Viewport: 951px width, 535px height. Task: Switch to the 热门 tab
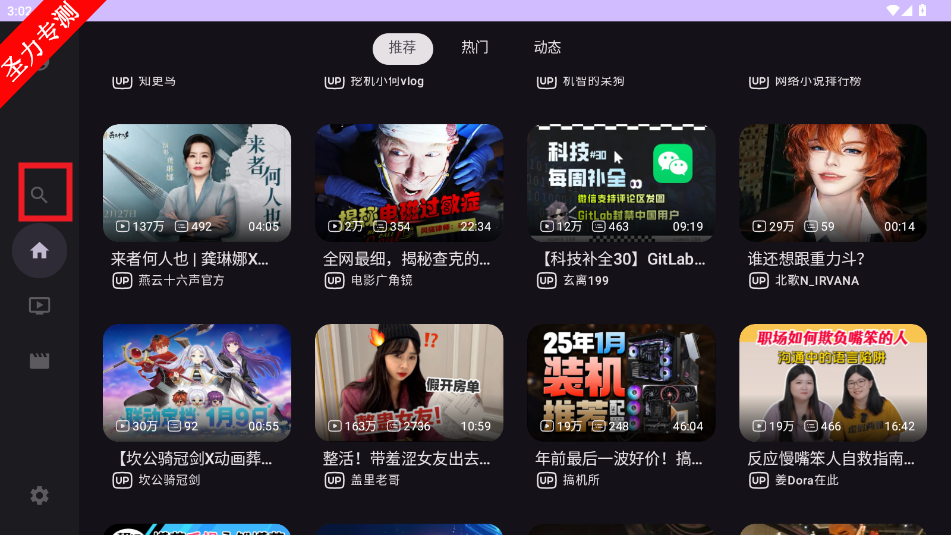click(x=475, y=48)
